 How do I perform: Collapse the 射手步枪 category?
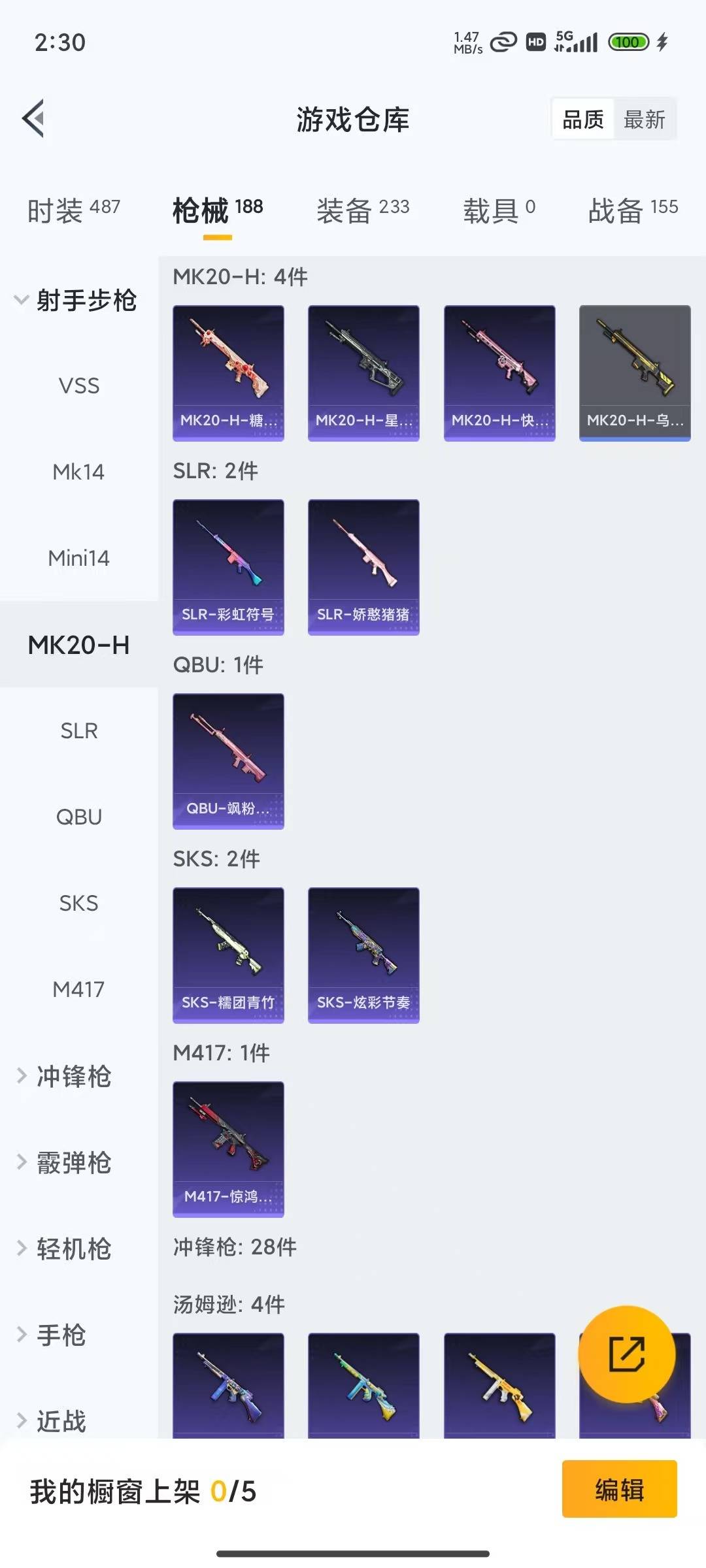coord(78,301)
